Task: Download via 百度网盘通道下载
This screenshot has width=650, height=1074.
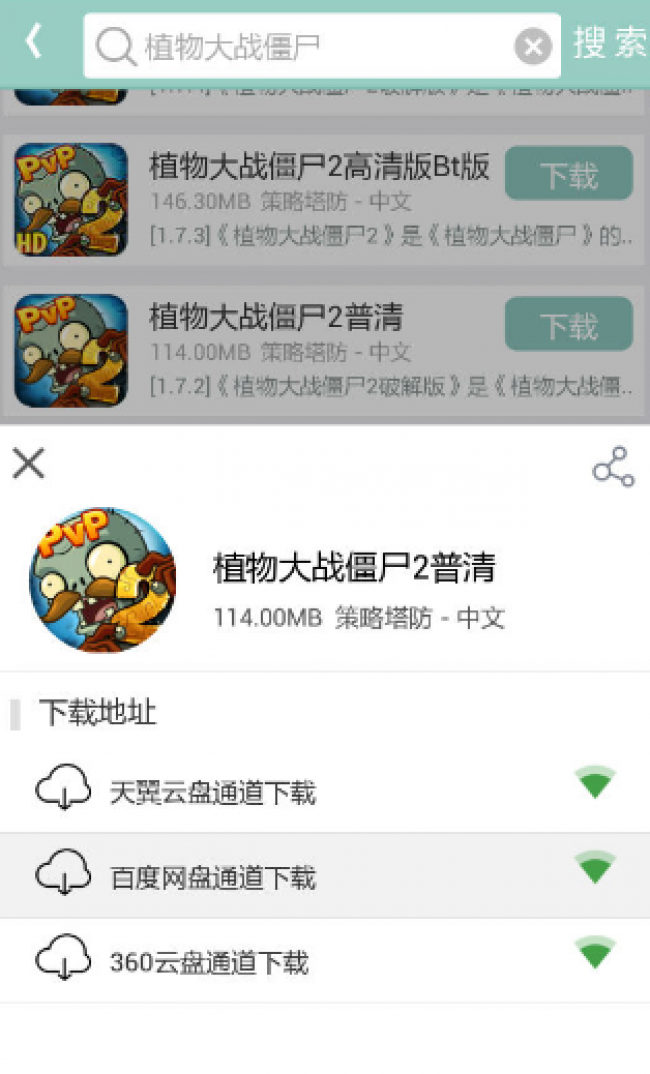Action: (x=212, y=877)
